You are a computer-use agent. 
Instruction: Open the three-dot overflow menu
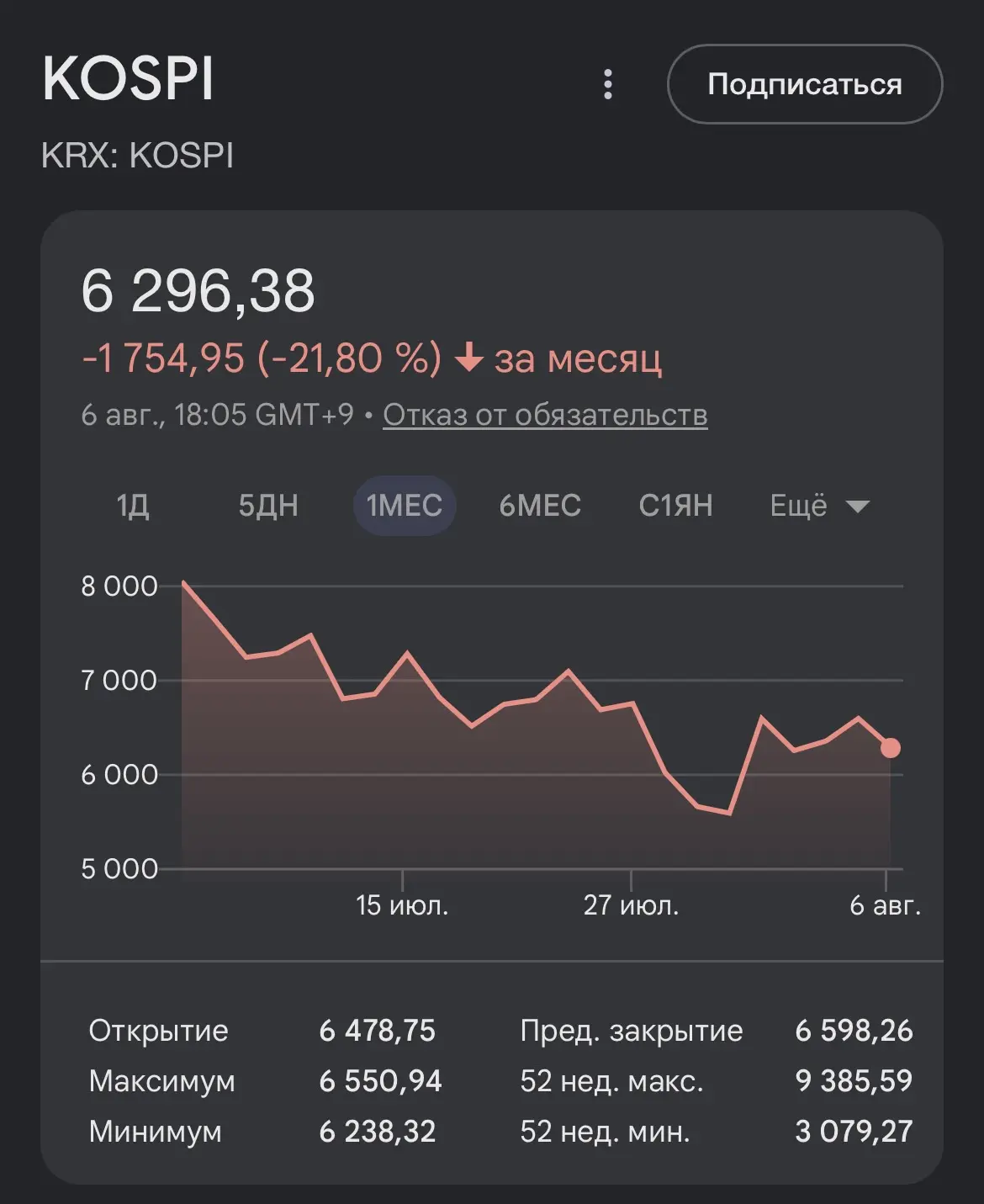(608, 85)
